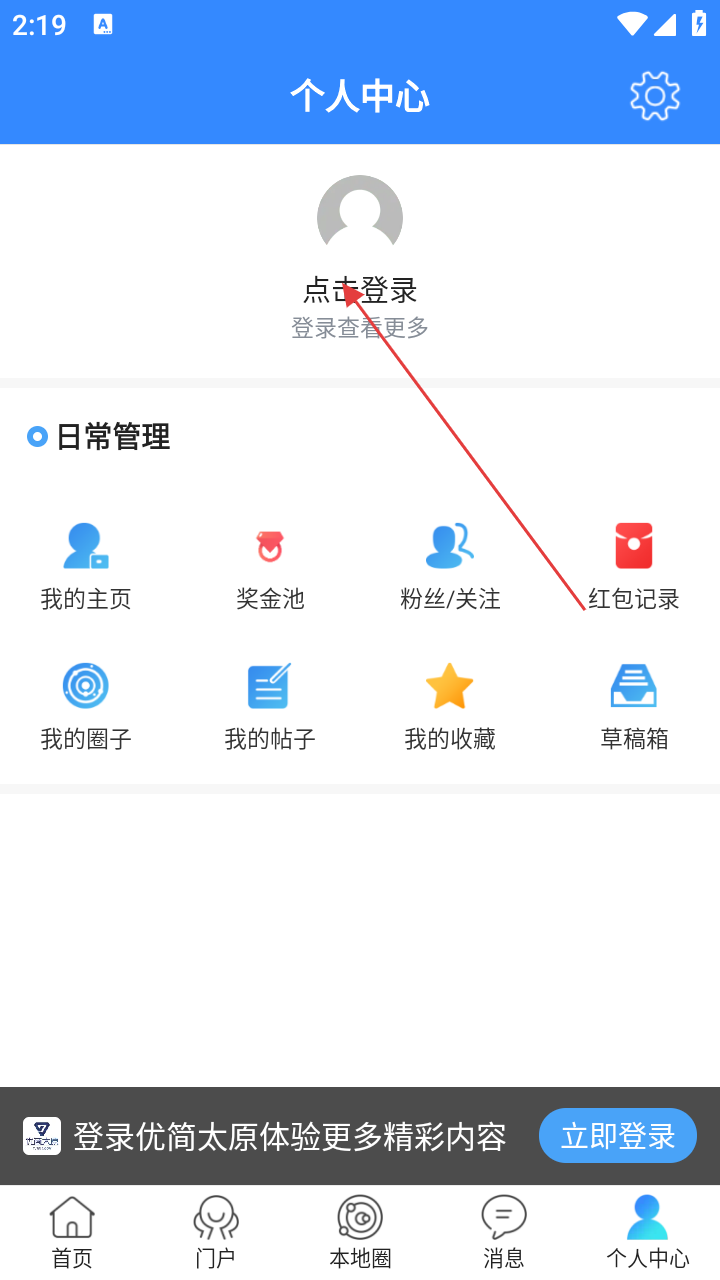Screen dimensions: 720x1280
Task: Tap the 立即登录 button
Action: tap(618, 1136)
